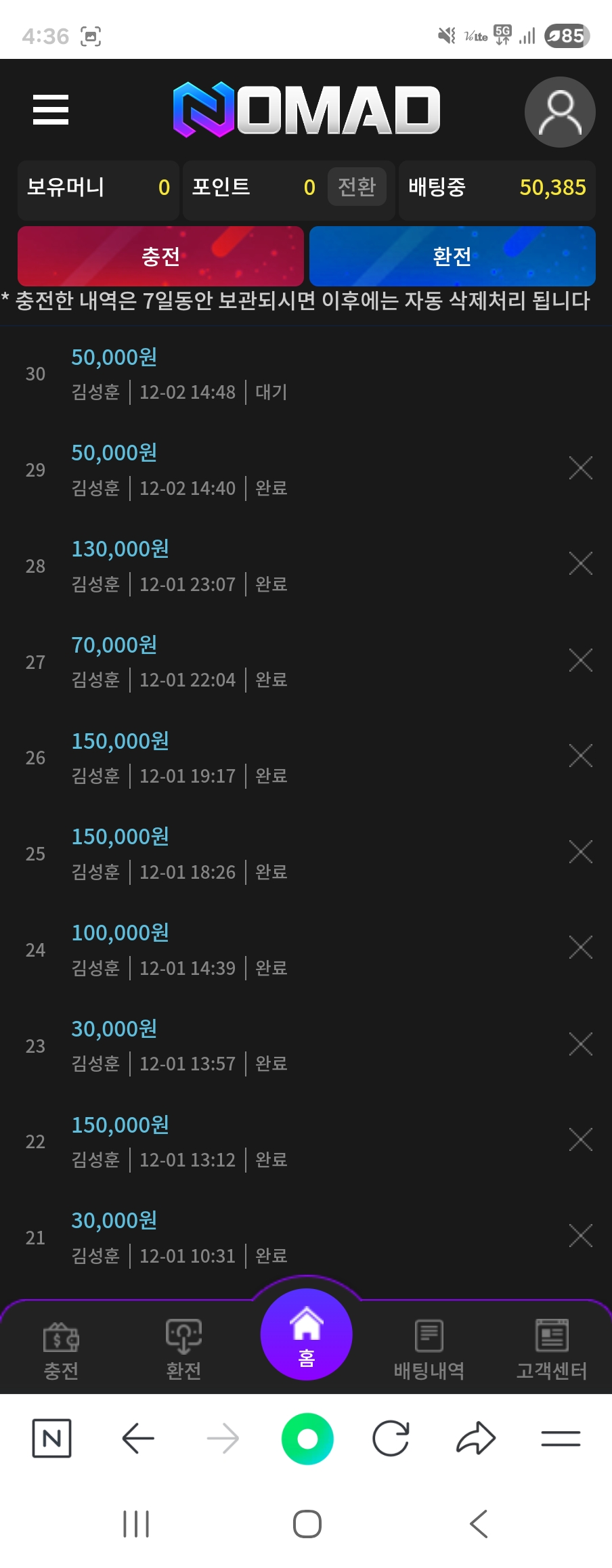
Task: Remove record 28 using the X
Action: (581, 563)
